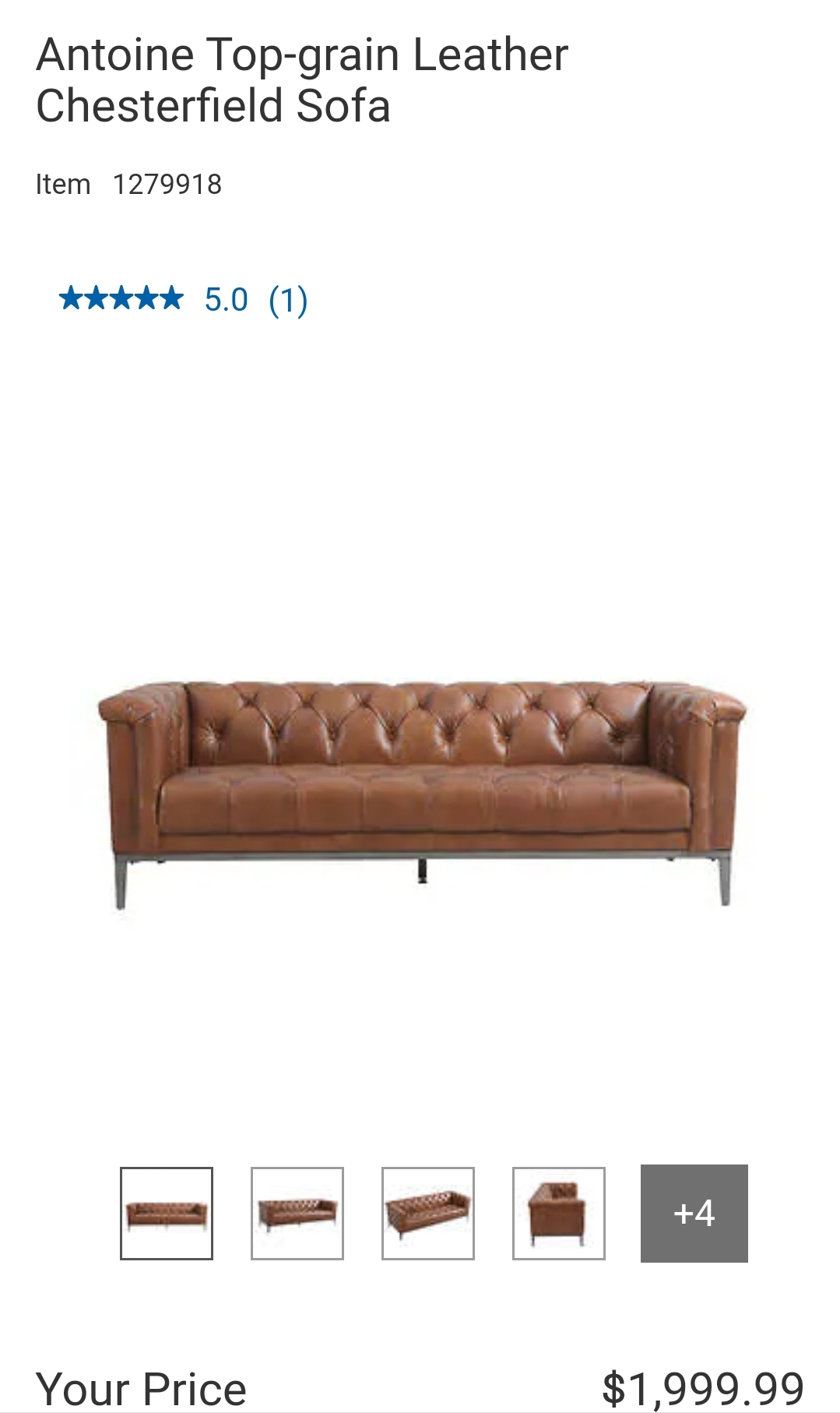The image size is (840, 1413).
Task: Click the 5.0 rating score
Action: click(x=225, y=299)
